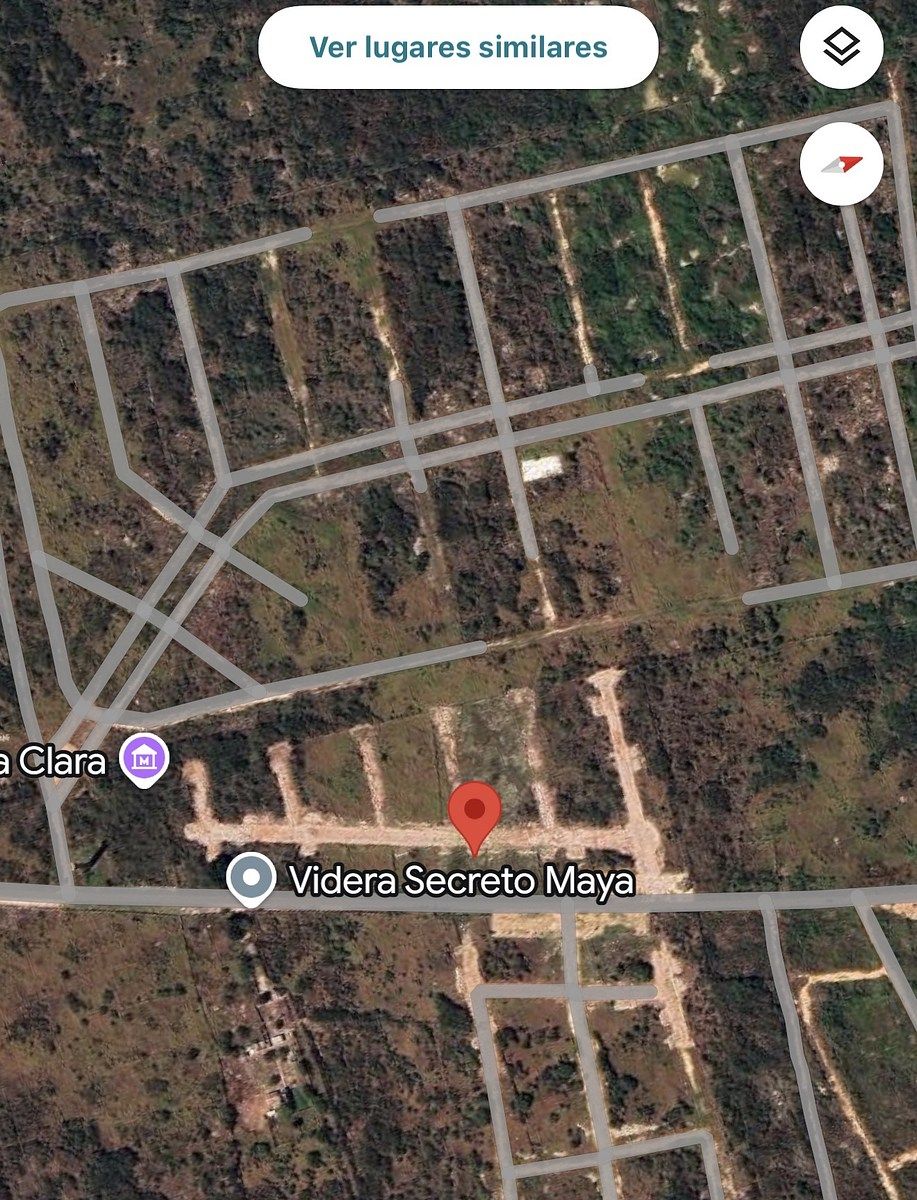Screen dimensions: 917x1200
Task: Open the map layers selector
Action: [842, 46]
